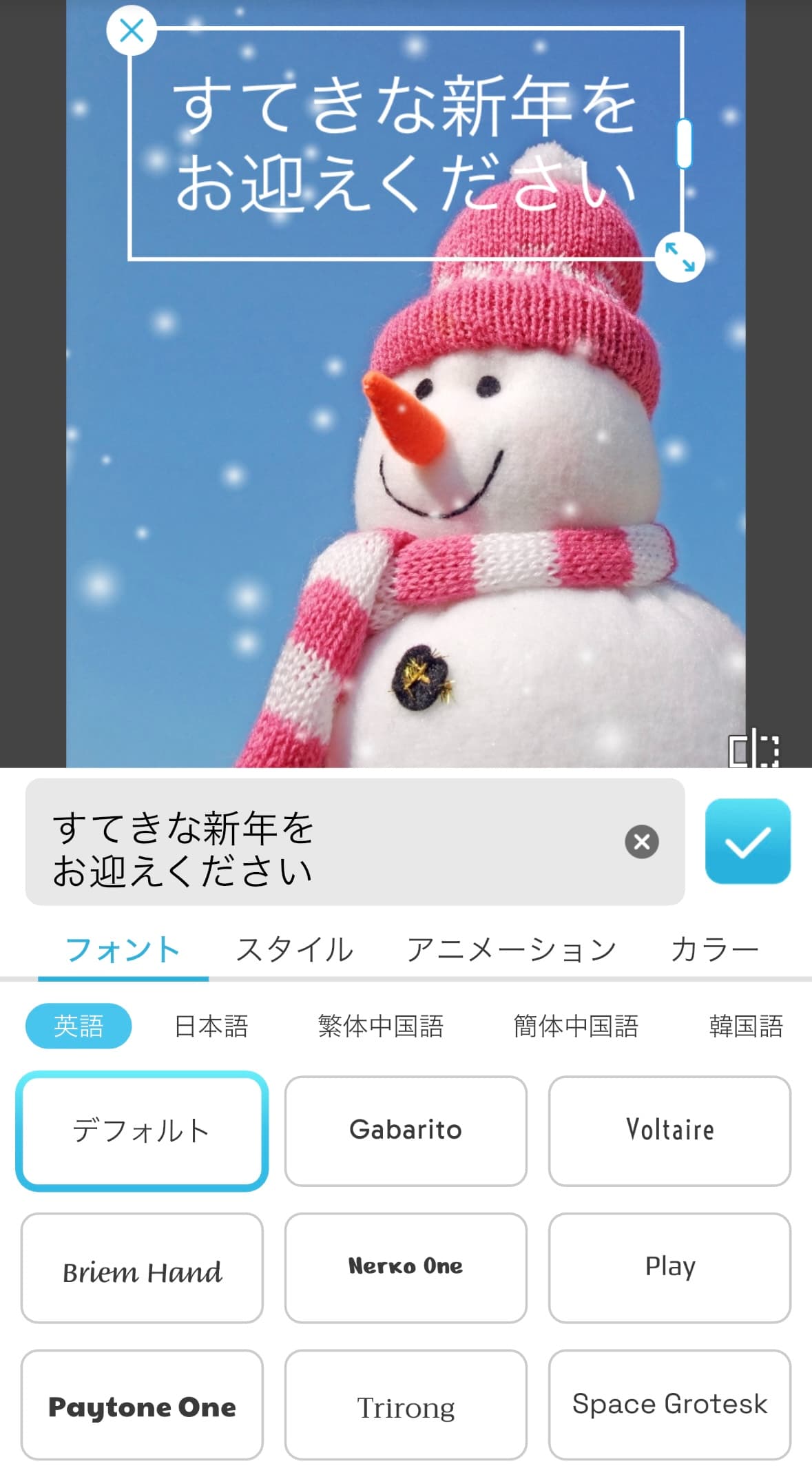
Task: Pick the Space Grotesk font
Action: click(669, 1405)
